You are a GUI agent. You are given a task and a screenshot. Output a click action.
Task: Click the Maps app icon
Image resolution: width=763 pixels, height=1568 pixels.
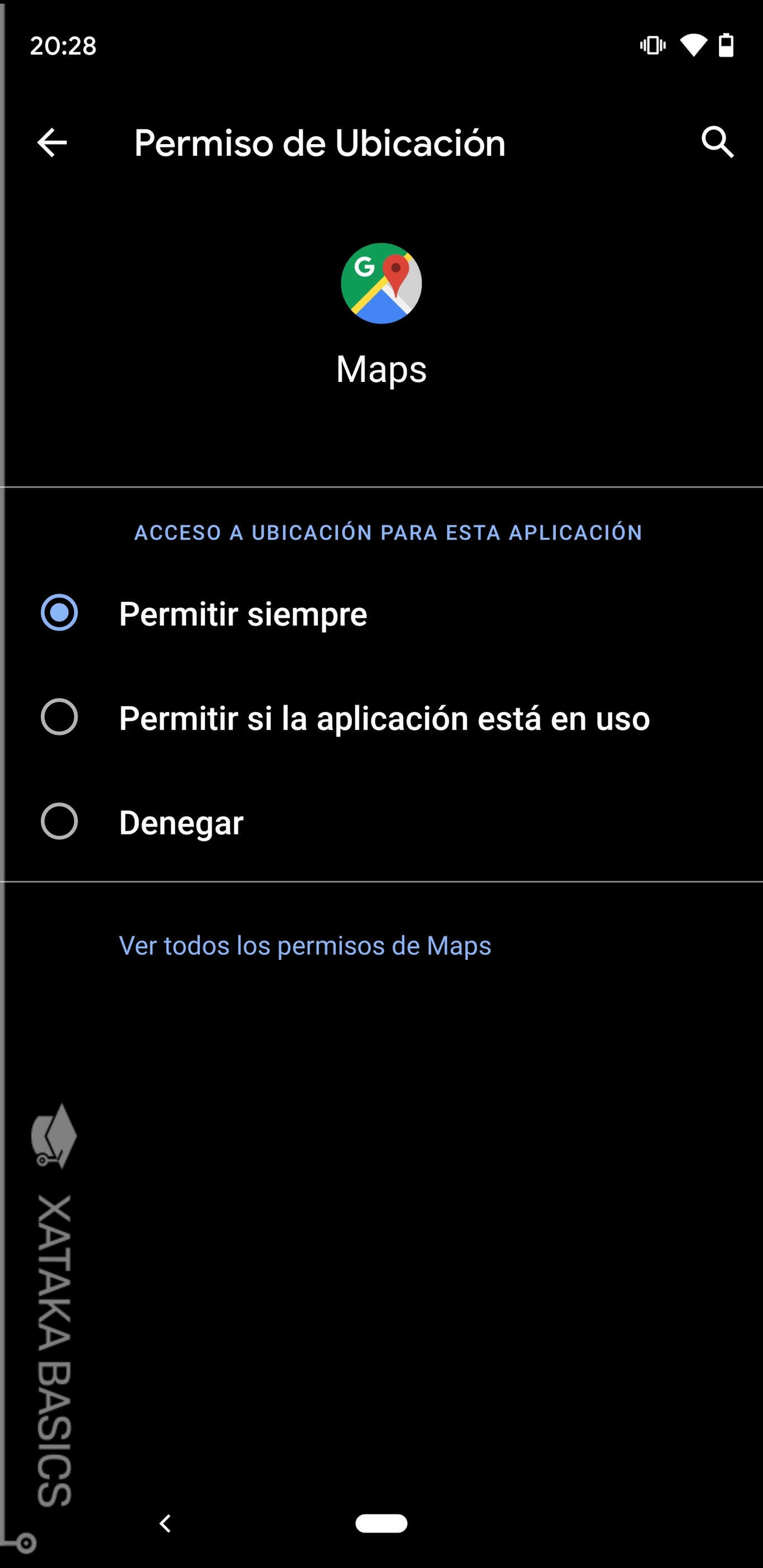[x=381, y=283]
